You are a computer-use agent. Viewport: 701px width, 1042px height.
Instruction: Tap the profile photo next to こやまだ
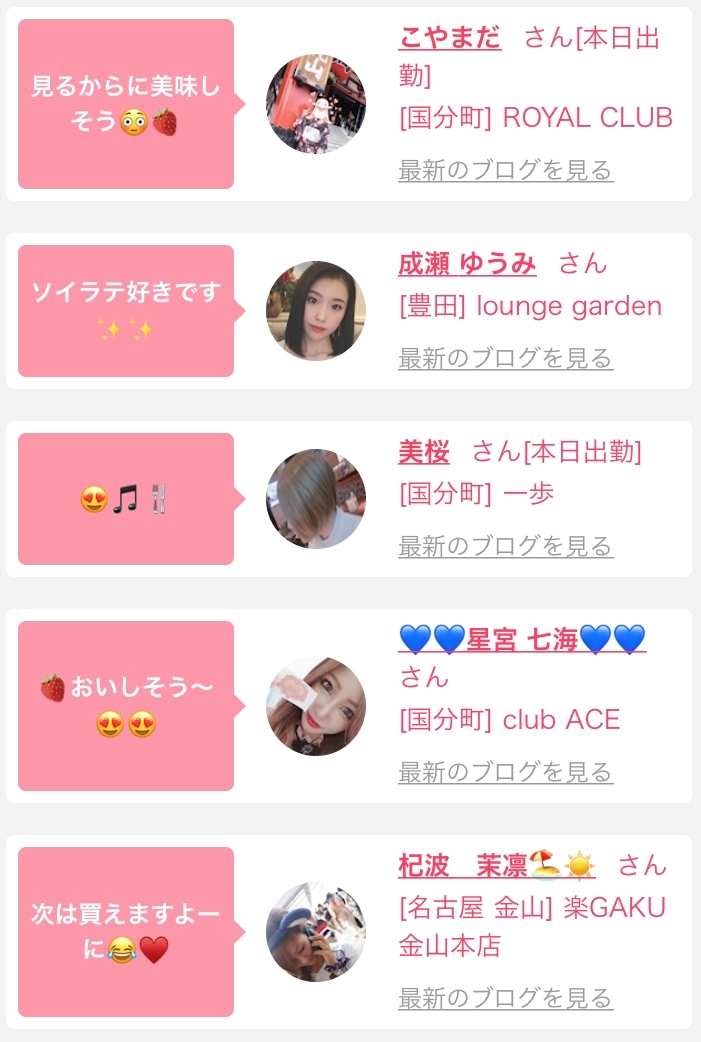[x=316, y=104]
